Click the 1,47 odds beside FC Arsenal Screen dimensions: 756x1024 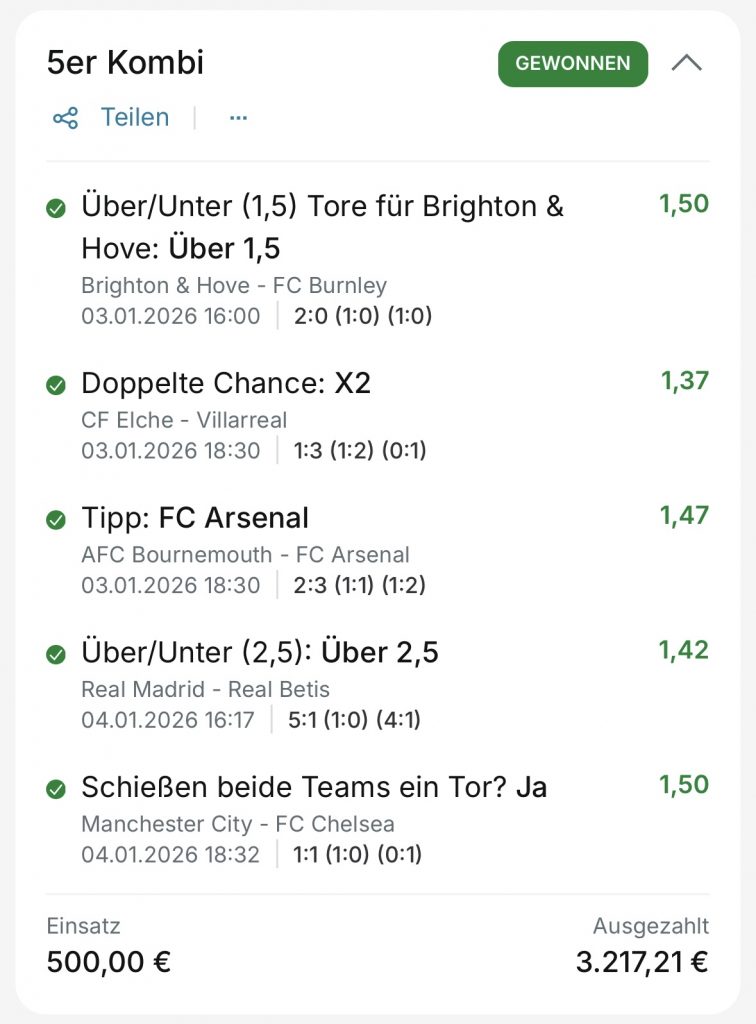tap(683, 517)
